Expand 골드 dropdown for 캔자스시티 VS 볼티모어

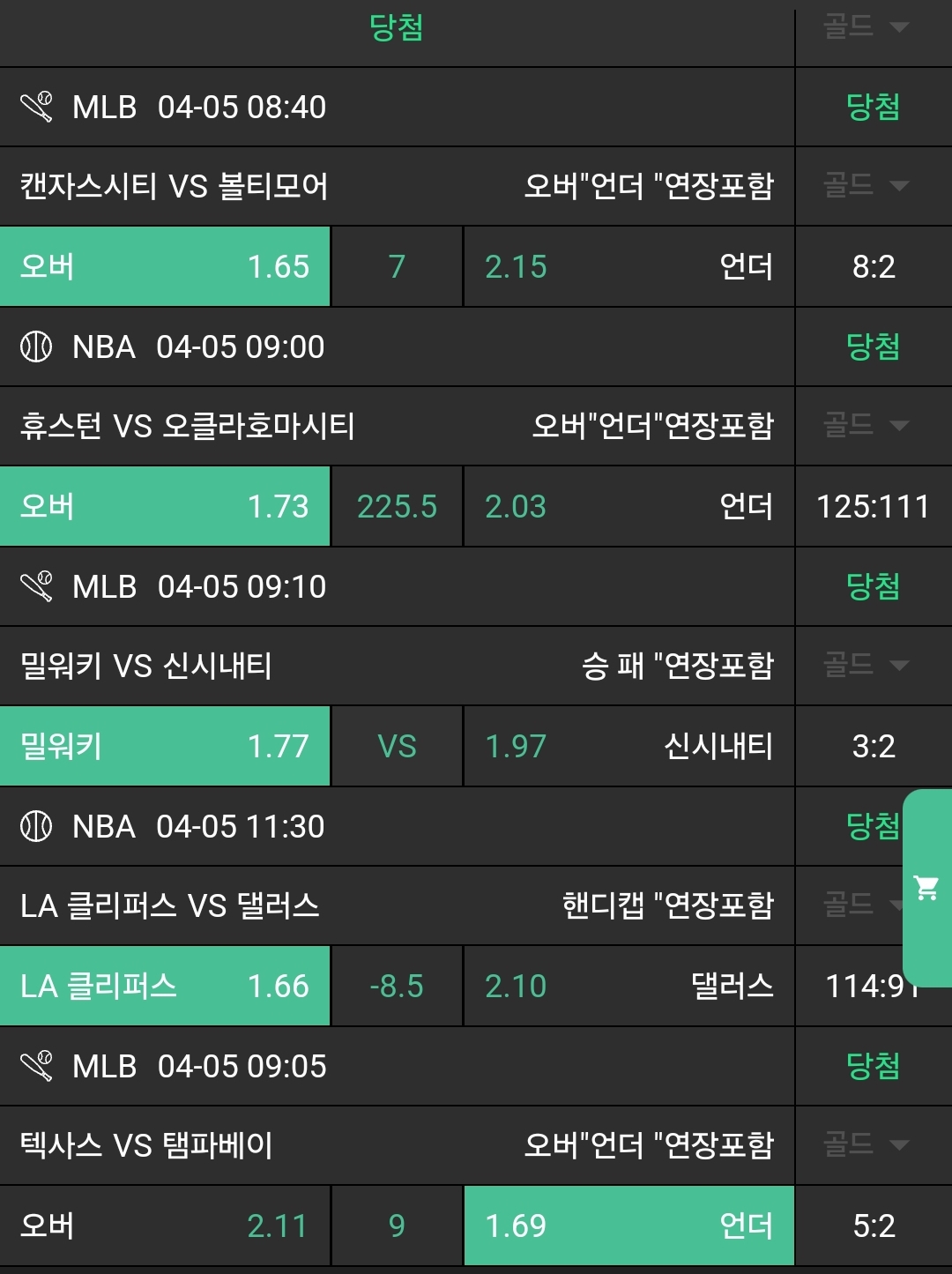click(866, 185)
